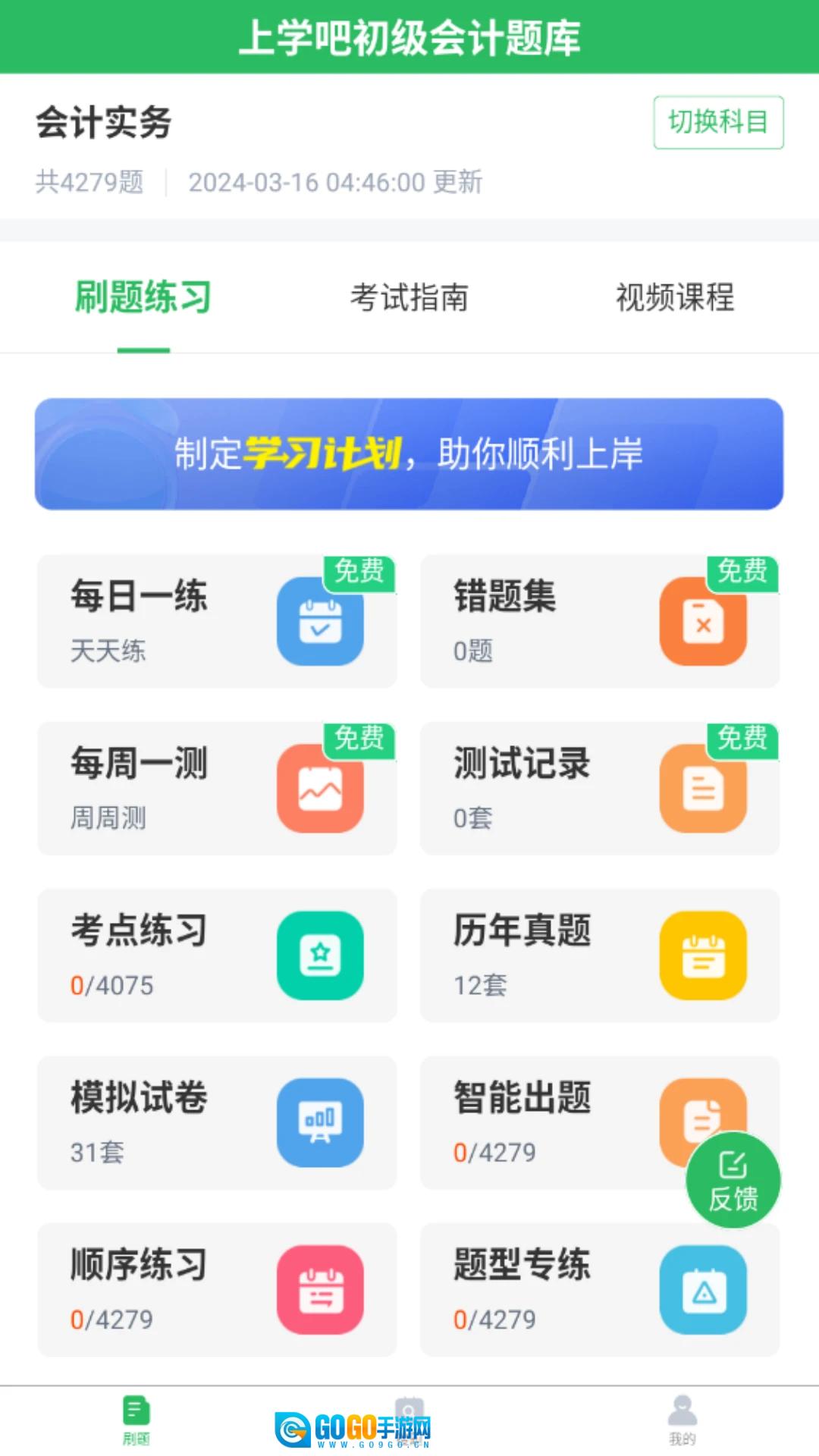View 测试记录 card

tap(599, 788)
